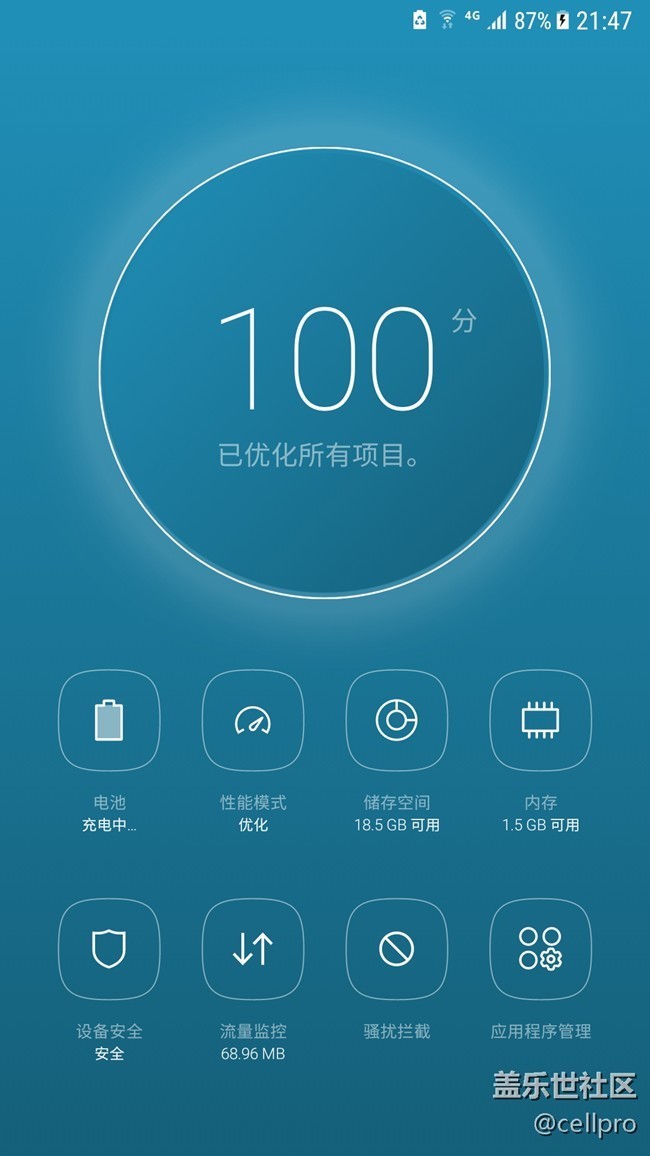This screenshot has height=1156, width=650.
Task: Open 储存空间 storage details
Action: point(396,720)
